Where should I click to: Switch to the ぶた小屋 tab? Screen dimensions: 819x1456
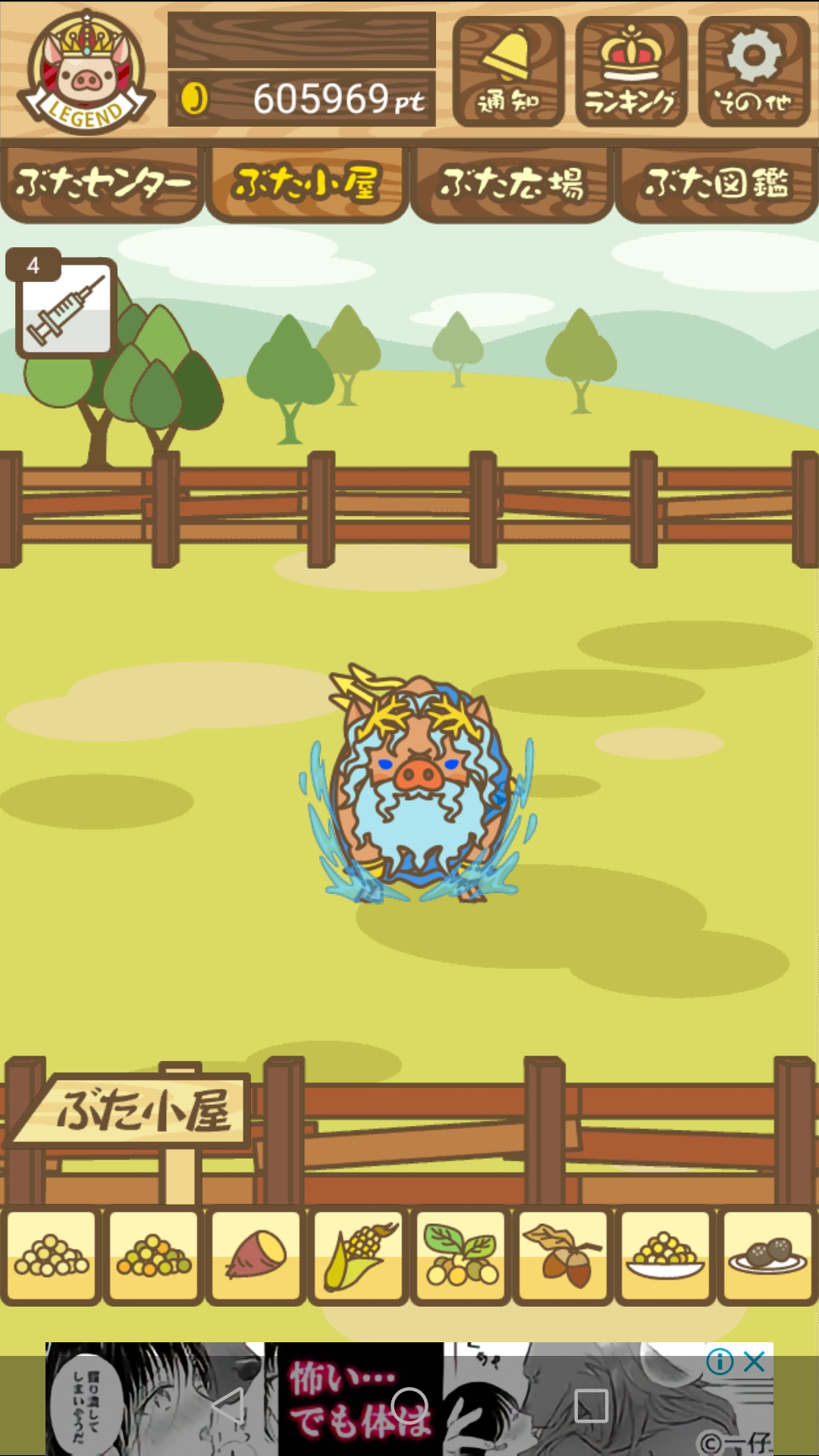pyautogui.click(x=307, y=184)
